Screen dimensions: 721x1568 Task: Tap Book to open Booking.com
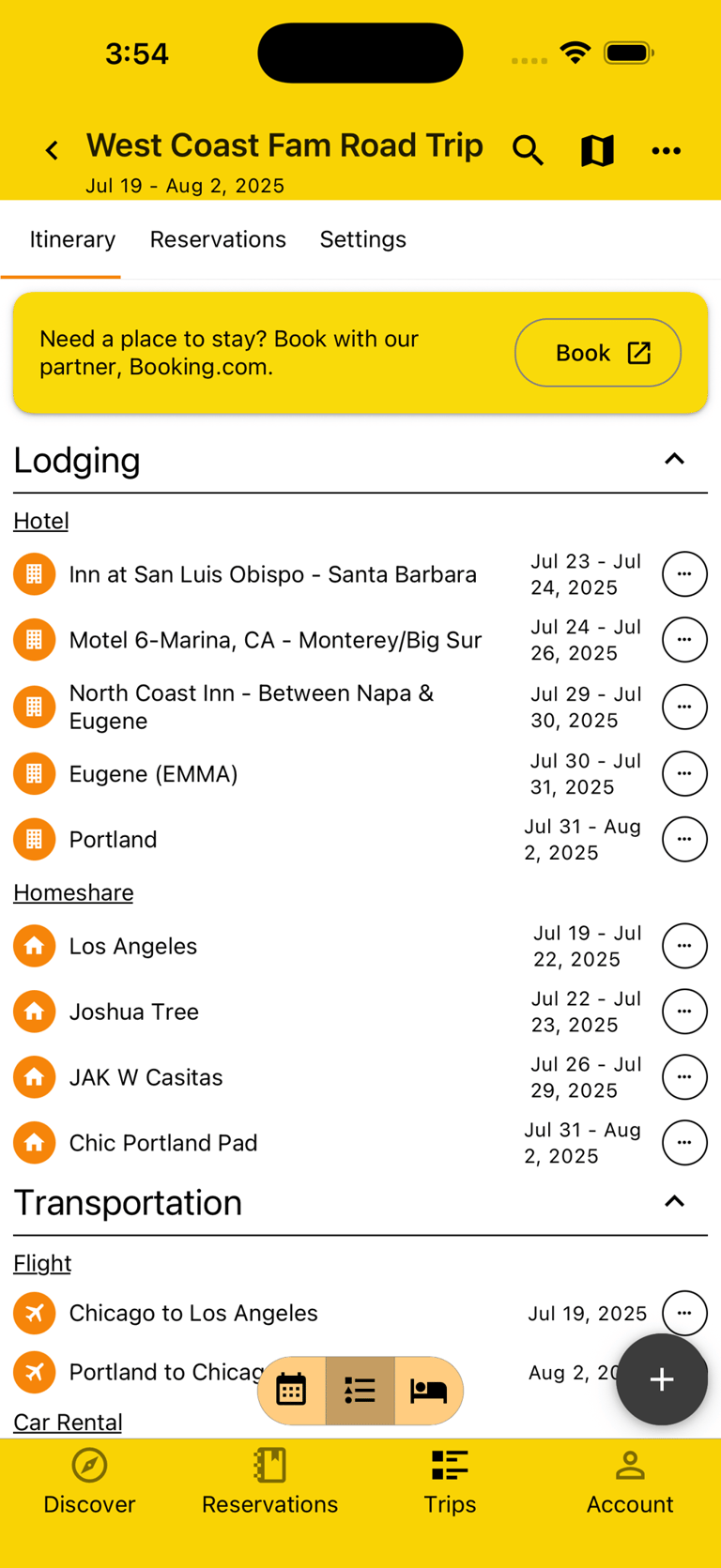point(598,353)
